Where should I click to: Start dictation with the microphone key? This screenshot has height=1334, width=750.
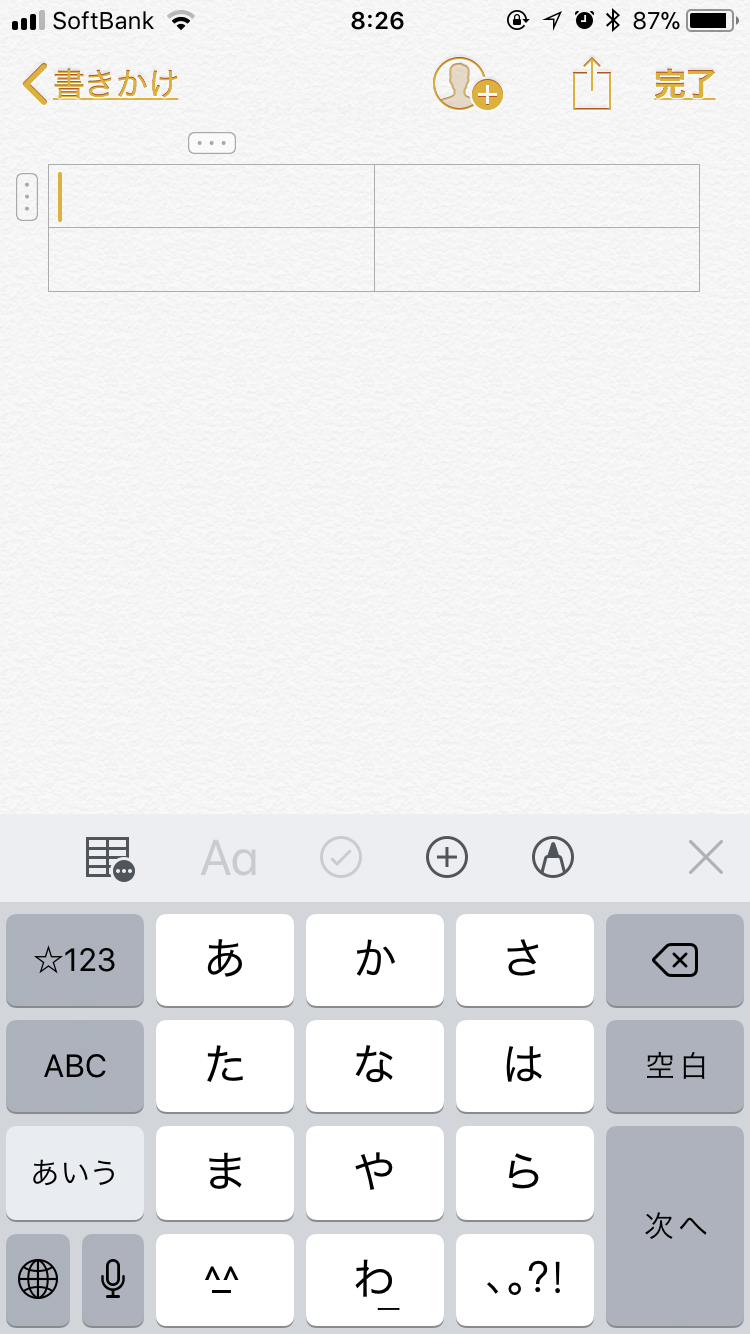point(113,1279)
